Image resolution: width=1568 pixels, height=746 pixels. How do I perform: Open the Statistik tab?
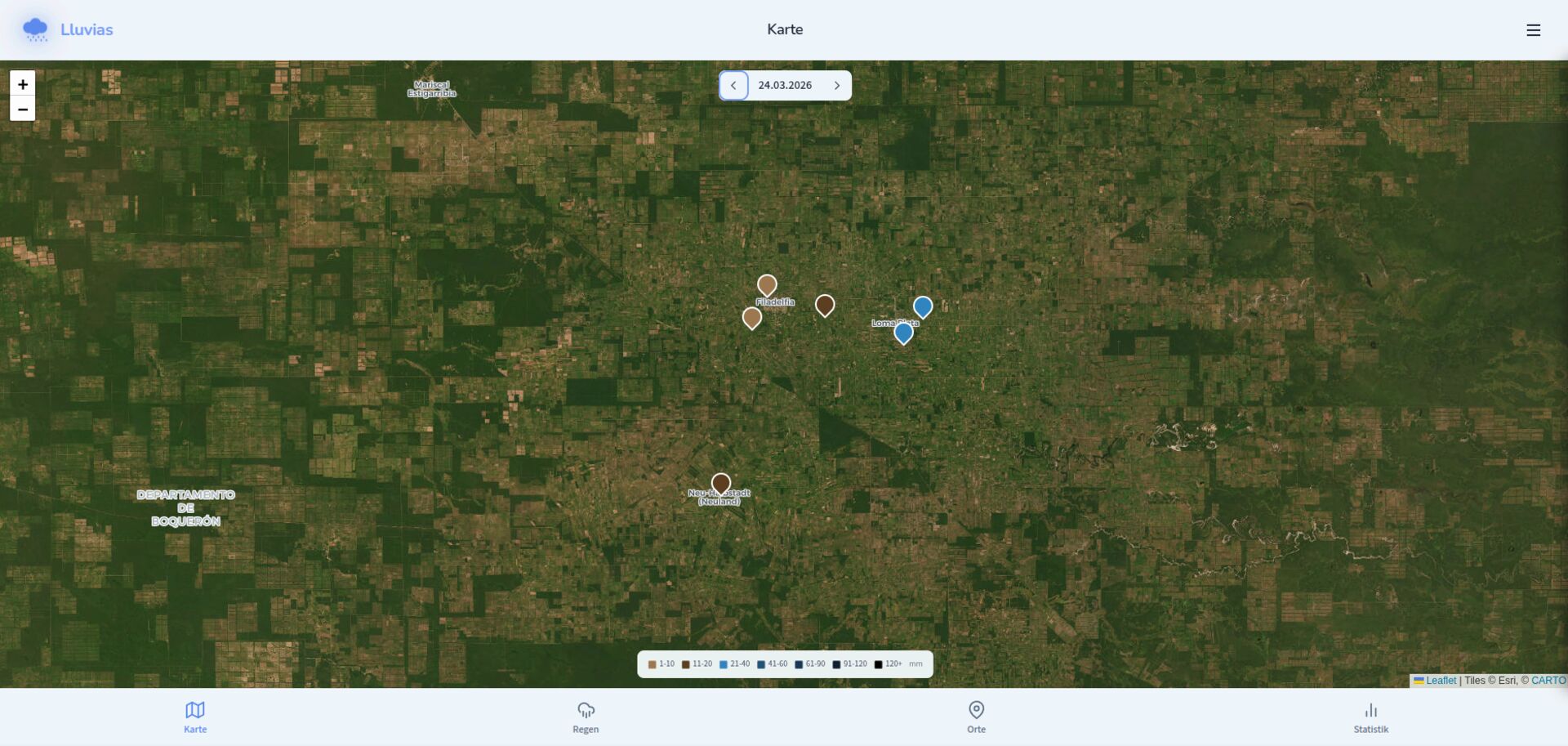click(x=1370, y=717)
